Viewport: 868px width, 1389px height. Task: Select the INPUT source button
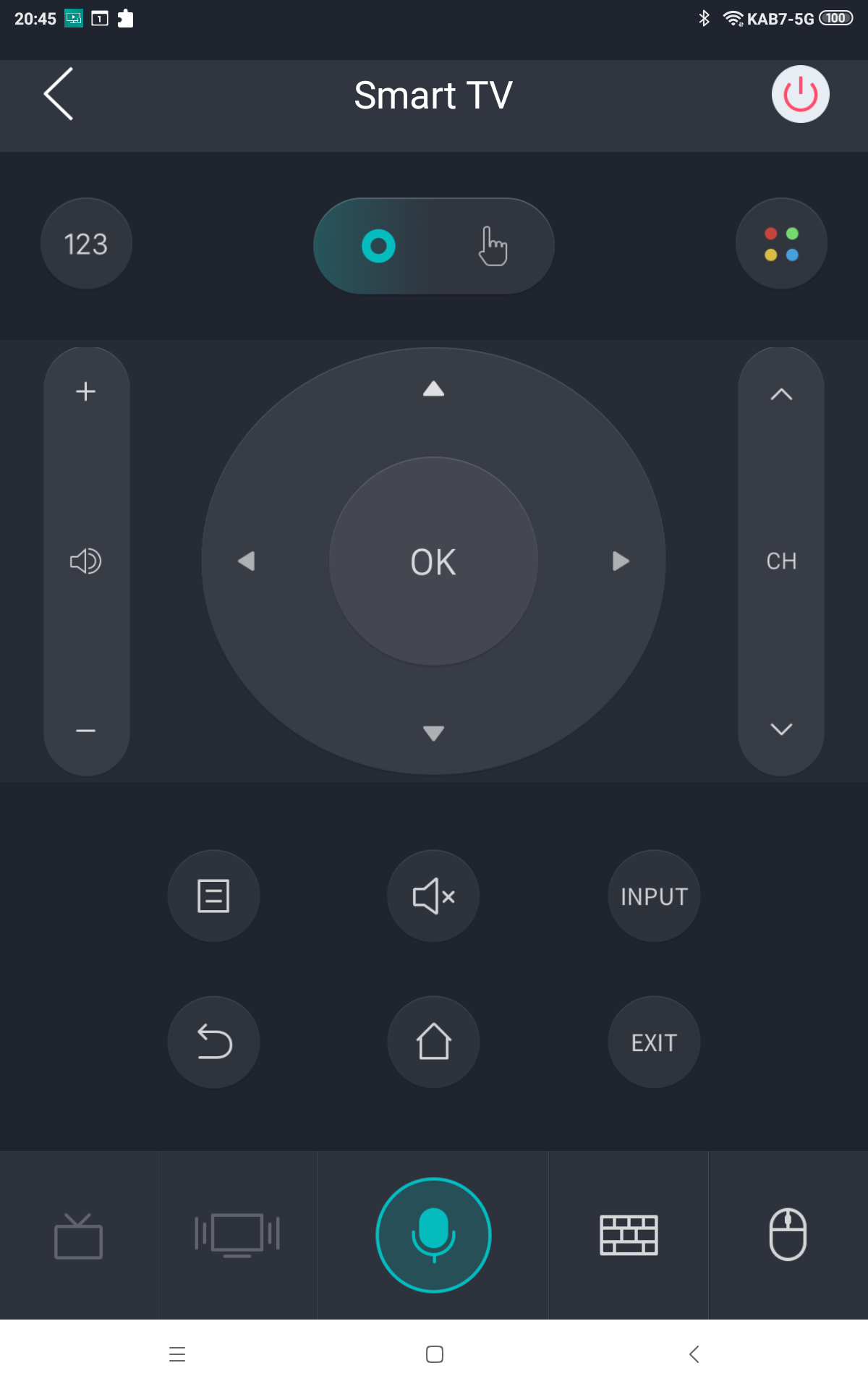click(x=654, y=896)
